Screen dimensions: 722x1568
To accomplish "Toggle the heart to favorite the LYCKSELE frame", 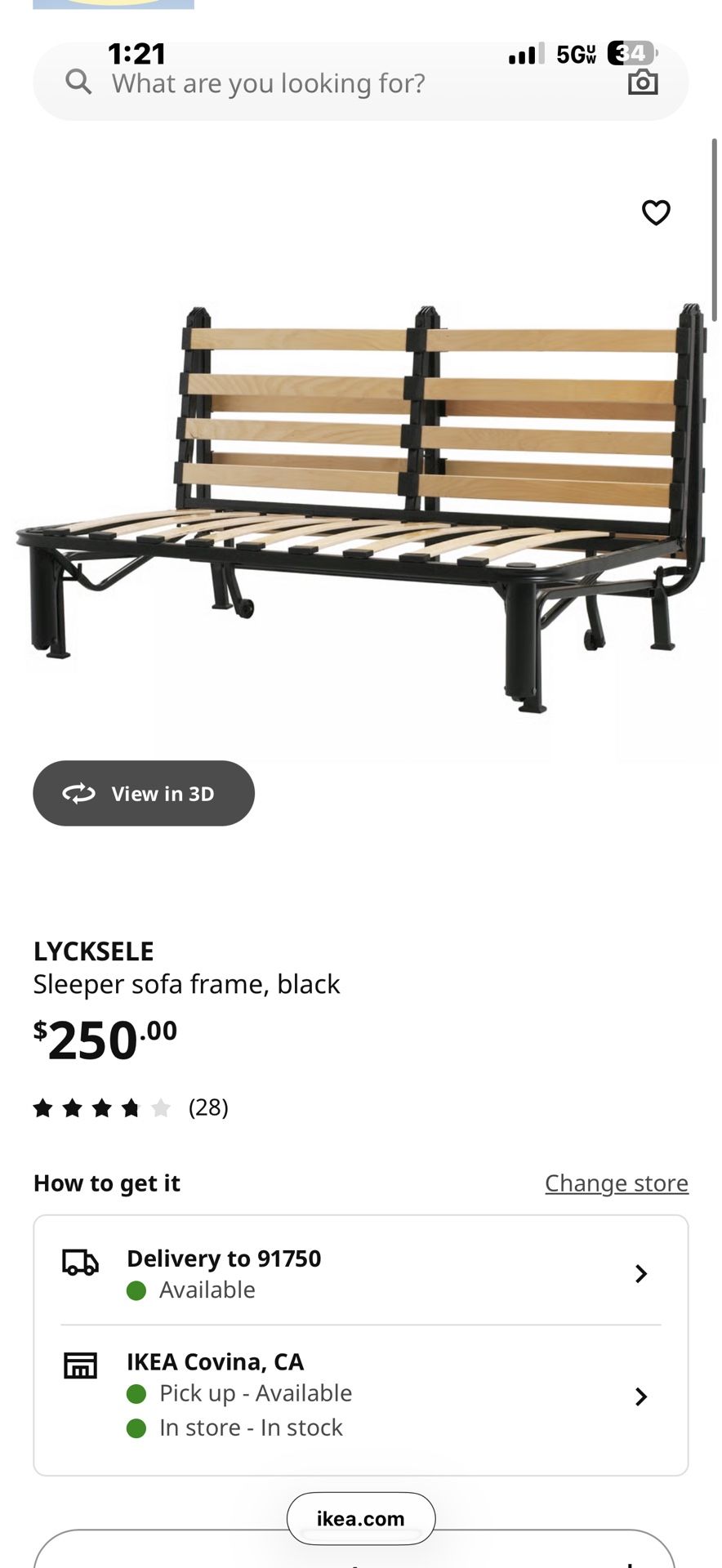I will coord(656,213).
